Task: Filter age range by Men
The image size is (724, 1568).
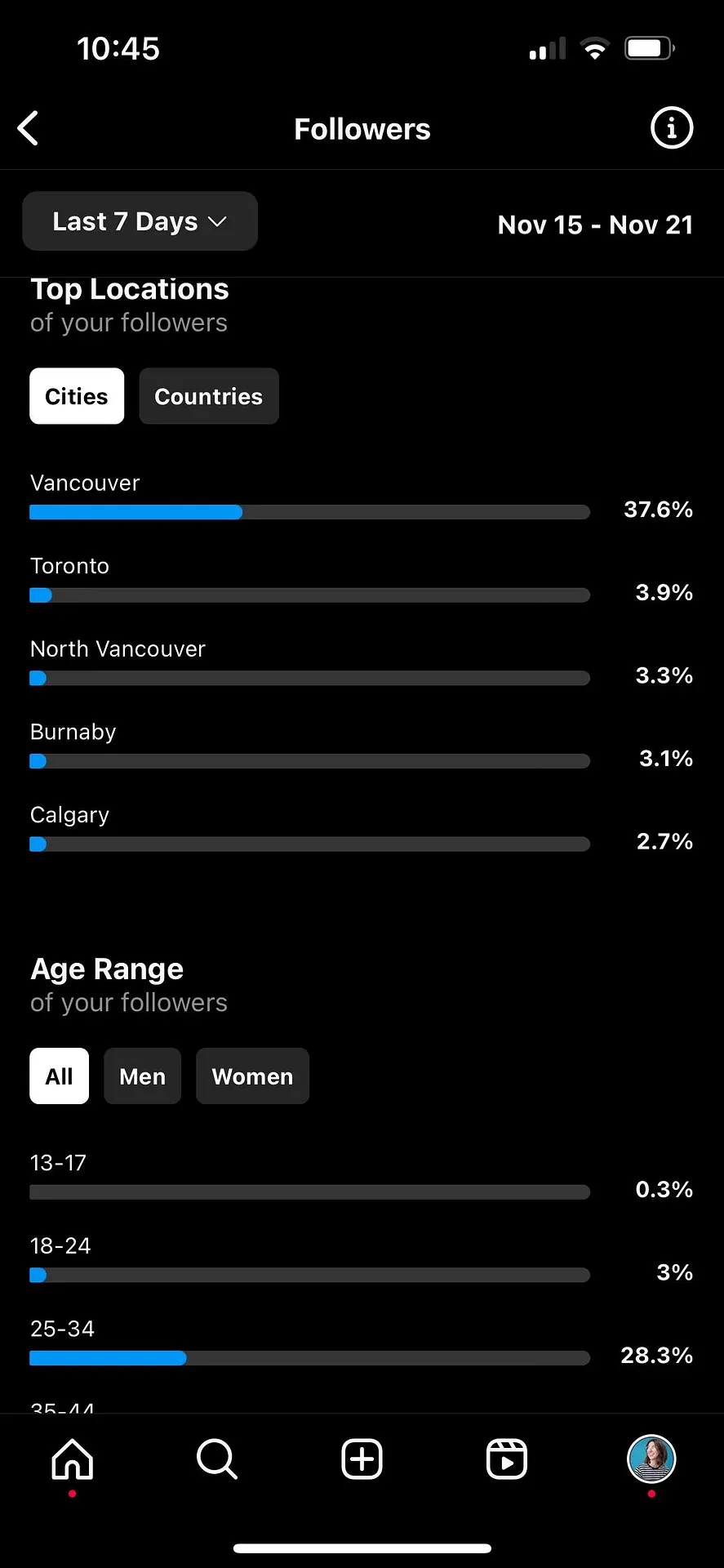Action: point(142,1076)
